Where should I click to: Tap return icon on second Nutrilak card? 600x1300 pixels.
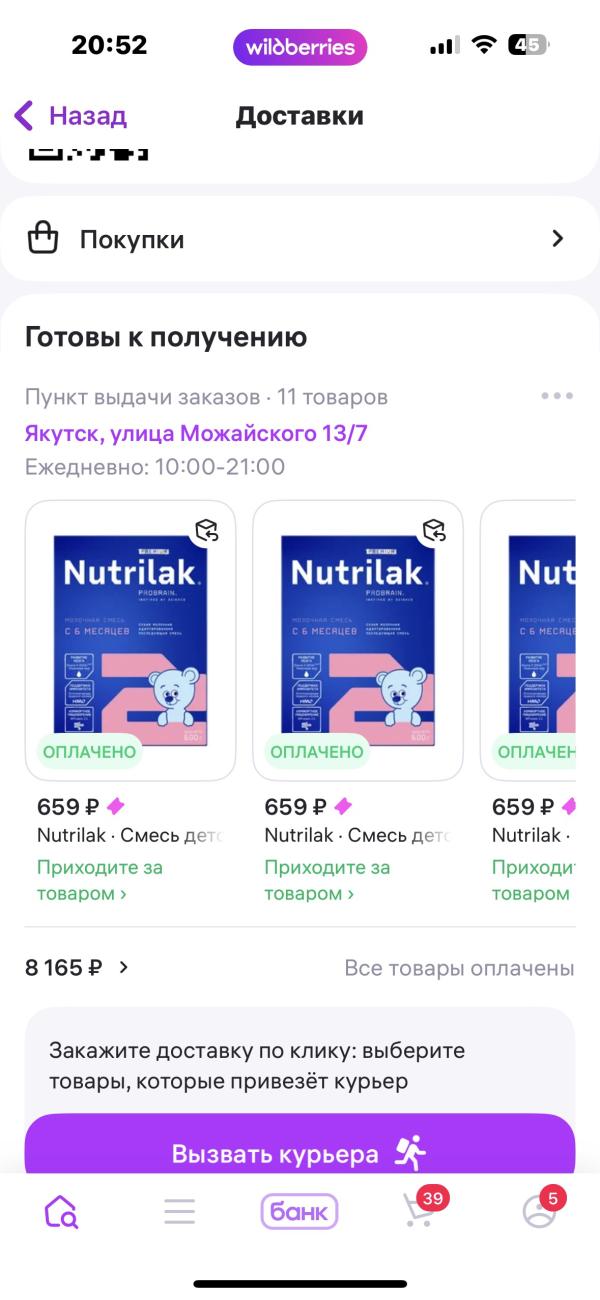tap(433, 530)
